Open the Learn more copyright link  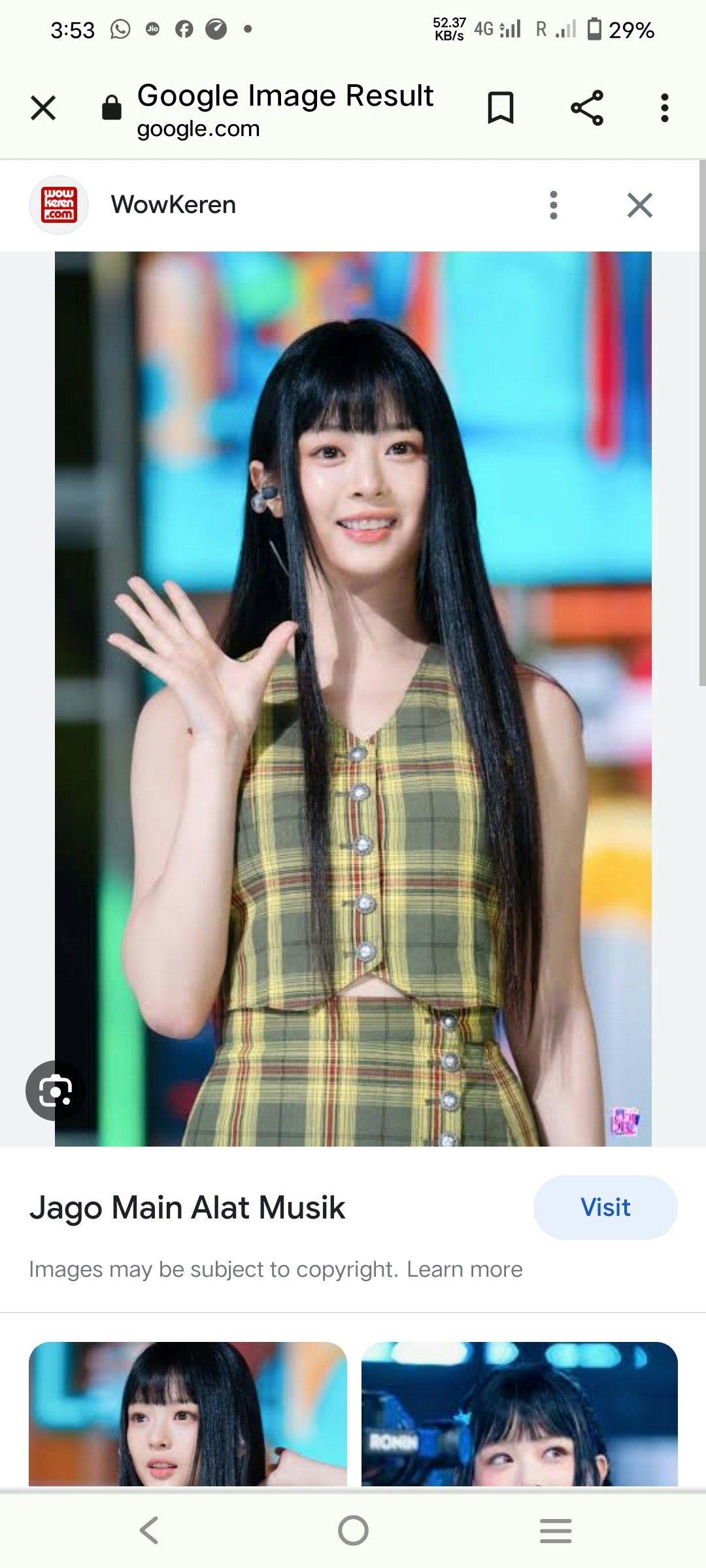click(464, 1269)
